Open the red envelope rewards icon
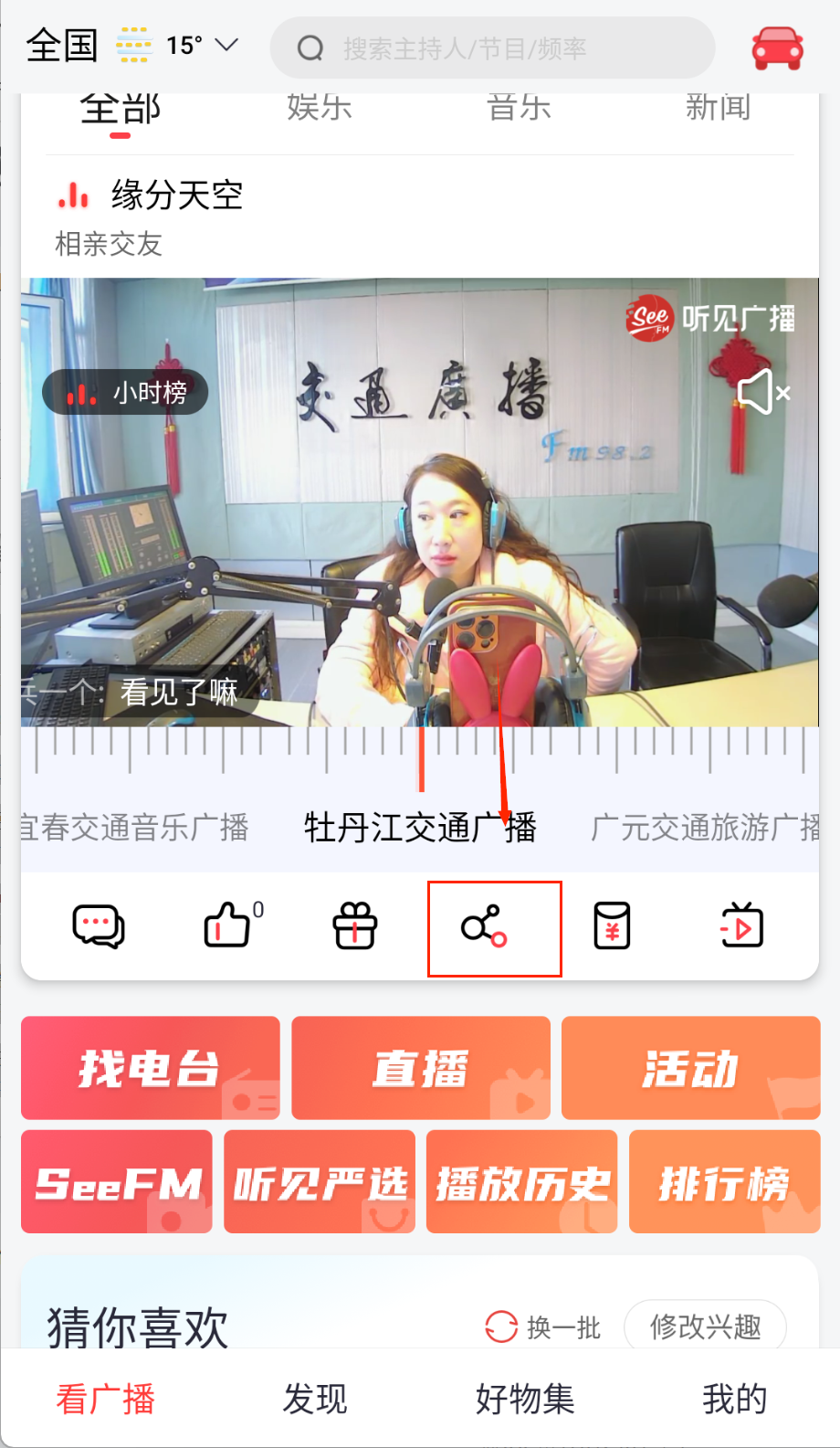This screenshot has width=840, height=1448. [612, 925]
